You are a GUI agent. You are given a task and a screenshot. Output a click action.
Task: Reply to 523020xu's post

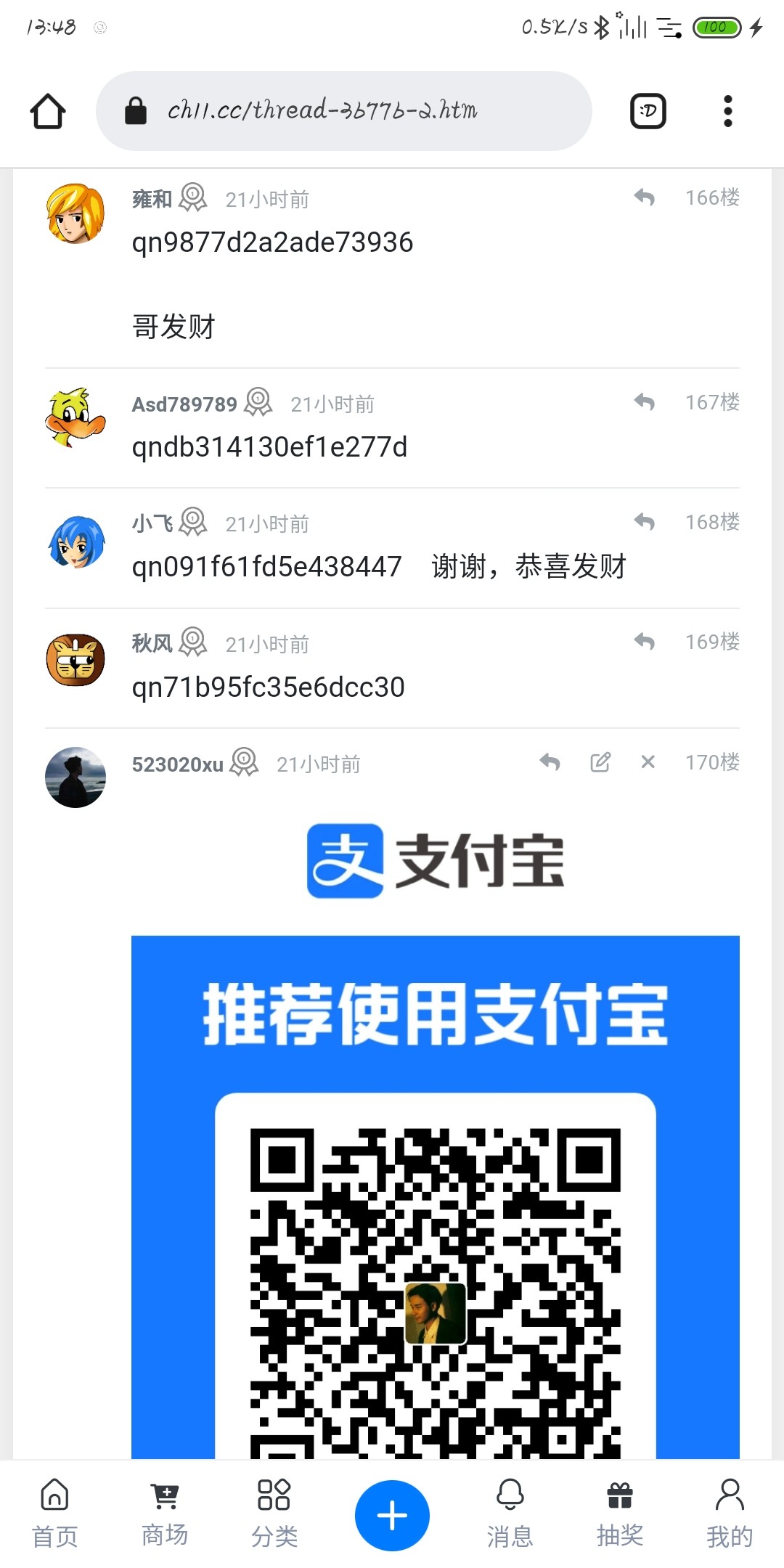click(550, 762)
